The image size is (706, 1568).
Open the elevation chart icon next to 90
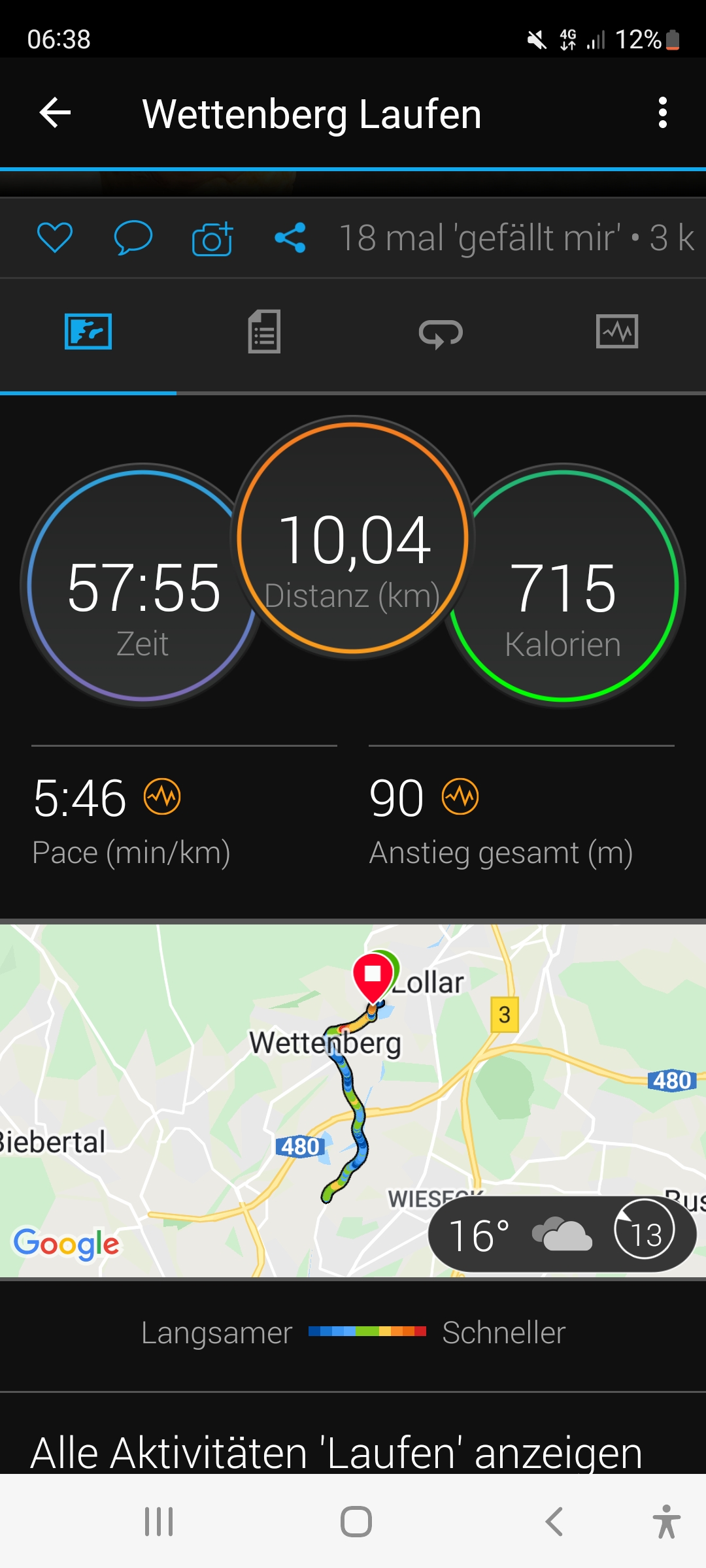(x=460, y=796)
